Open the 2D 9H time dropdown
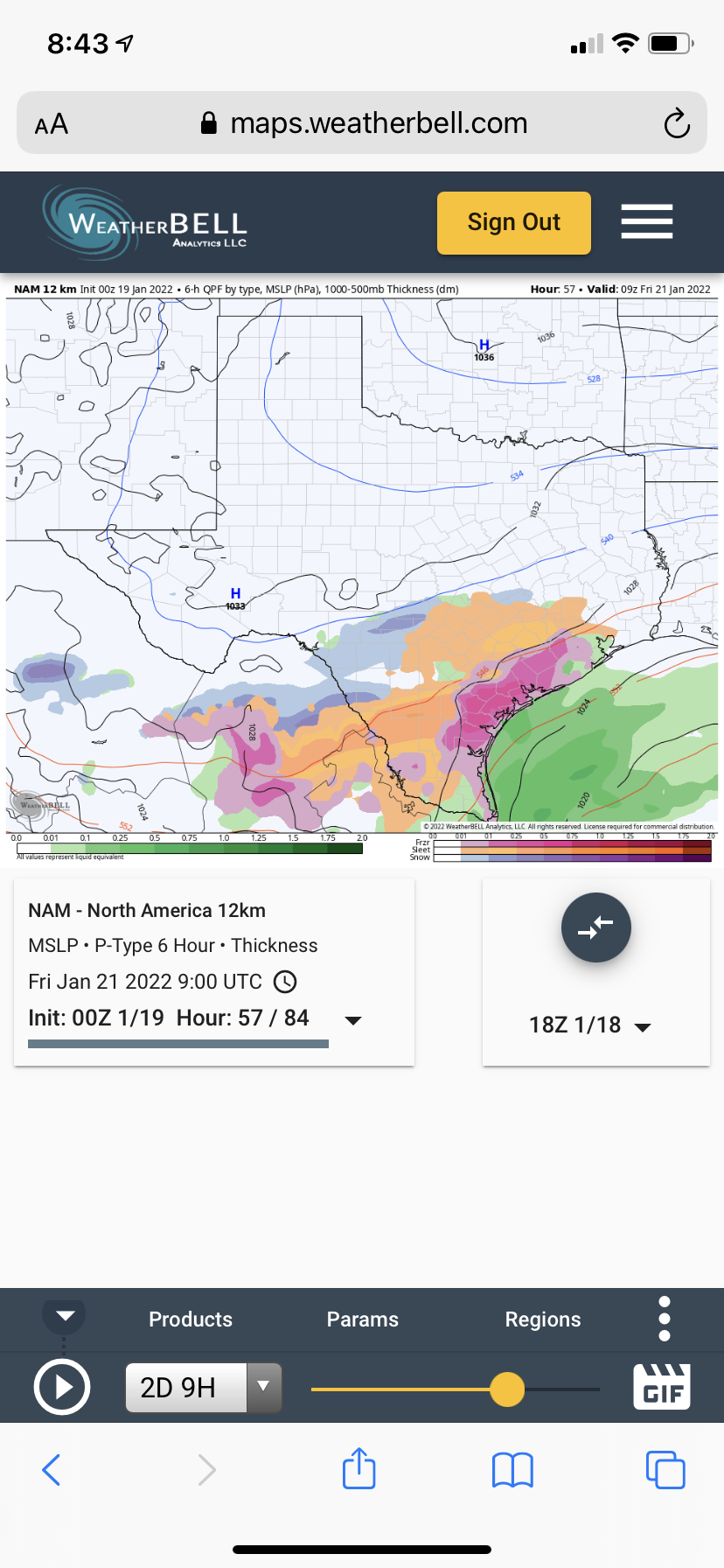Image resolution: width=724 pixels, height=1568 pixels. 263,1388
